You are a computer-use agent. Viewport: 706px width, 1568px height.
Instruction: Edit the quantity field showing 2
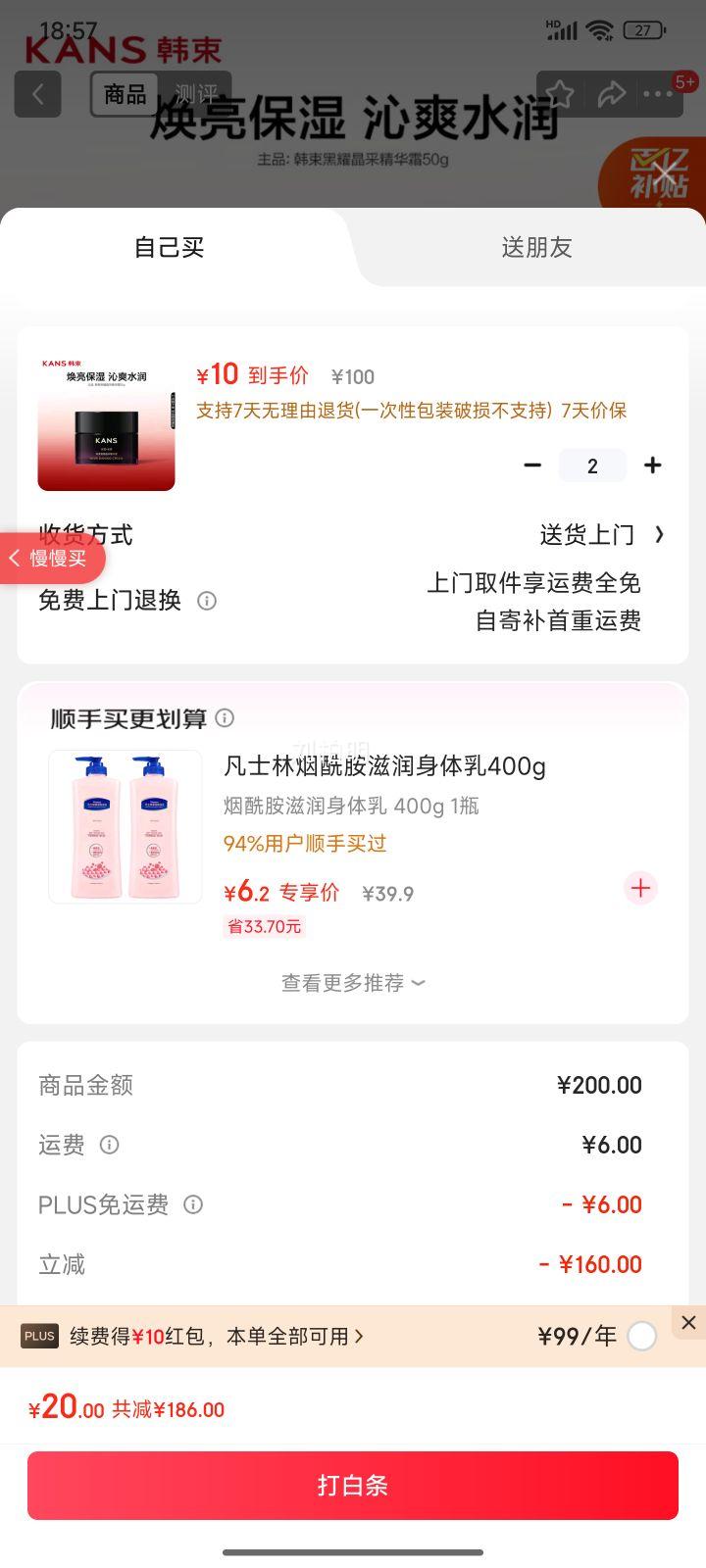(592, 465)
